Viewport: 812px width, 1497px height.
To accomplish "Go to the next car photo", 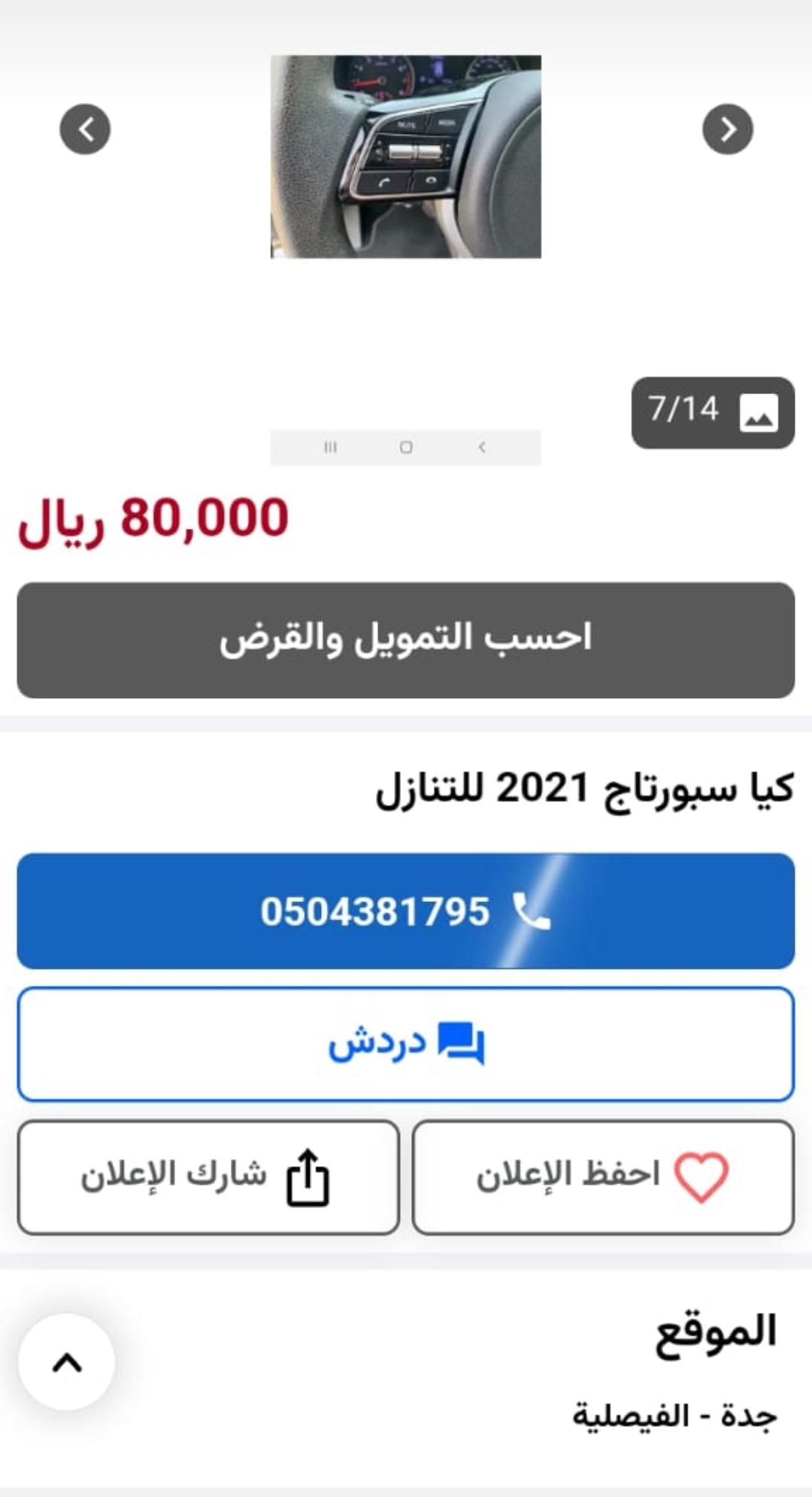I will [728, 129].
